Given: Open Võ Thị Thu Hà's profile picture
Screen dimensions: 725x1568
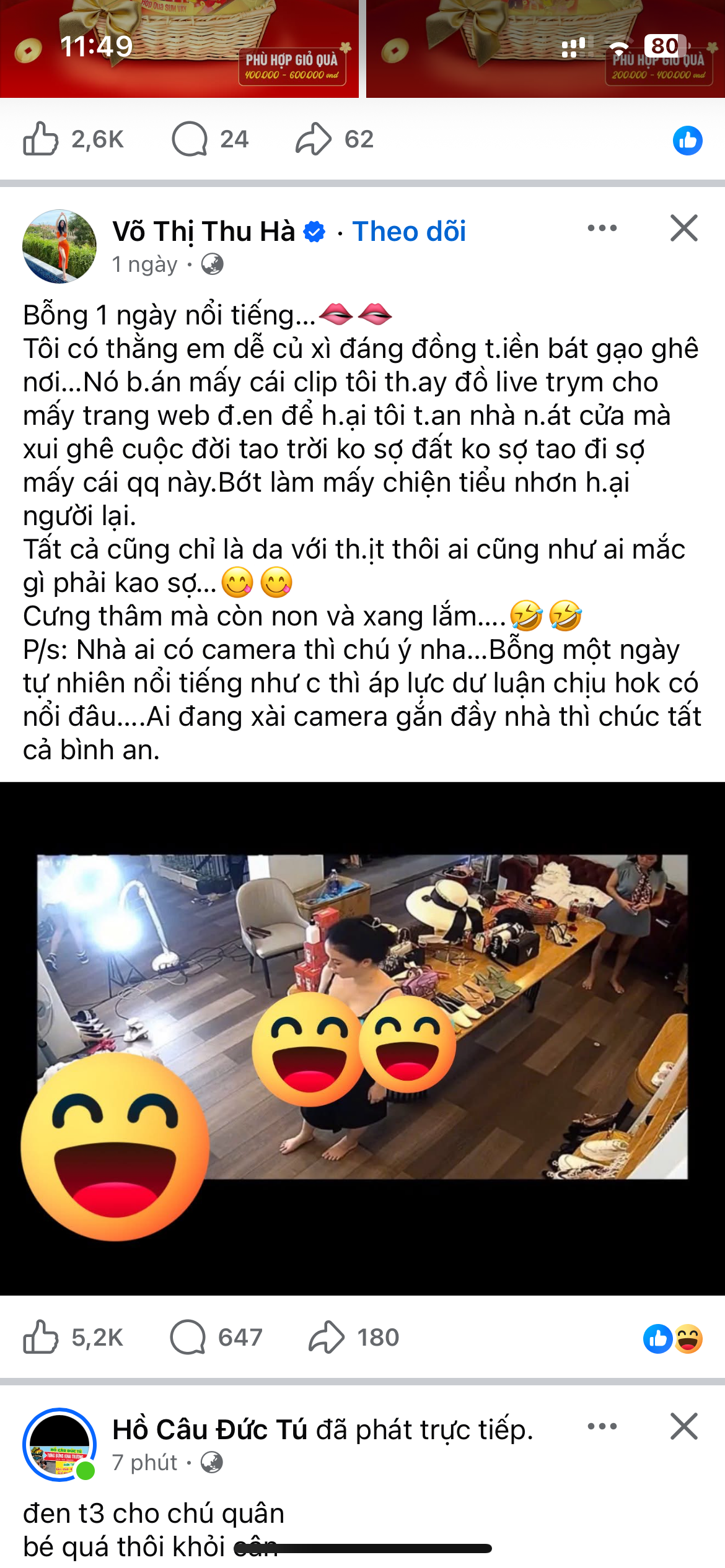Looking at the screenshot, I should pyautogui.click(x=59, y=246).
